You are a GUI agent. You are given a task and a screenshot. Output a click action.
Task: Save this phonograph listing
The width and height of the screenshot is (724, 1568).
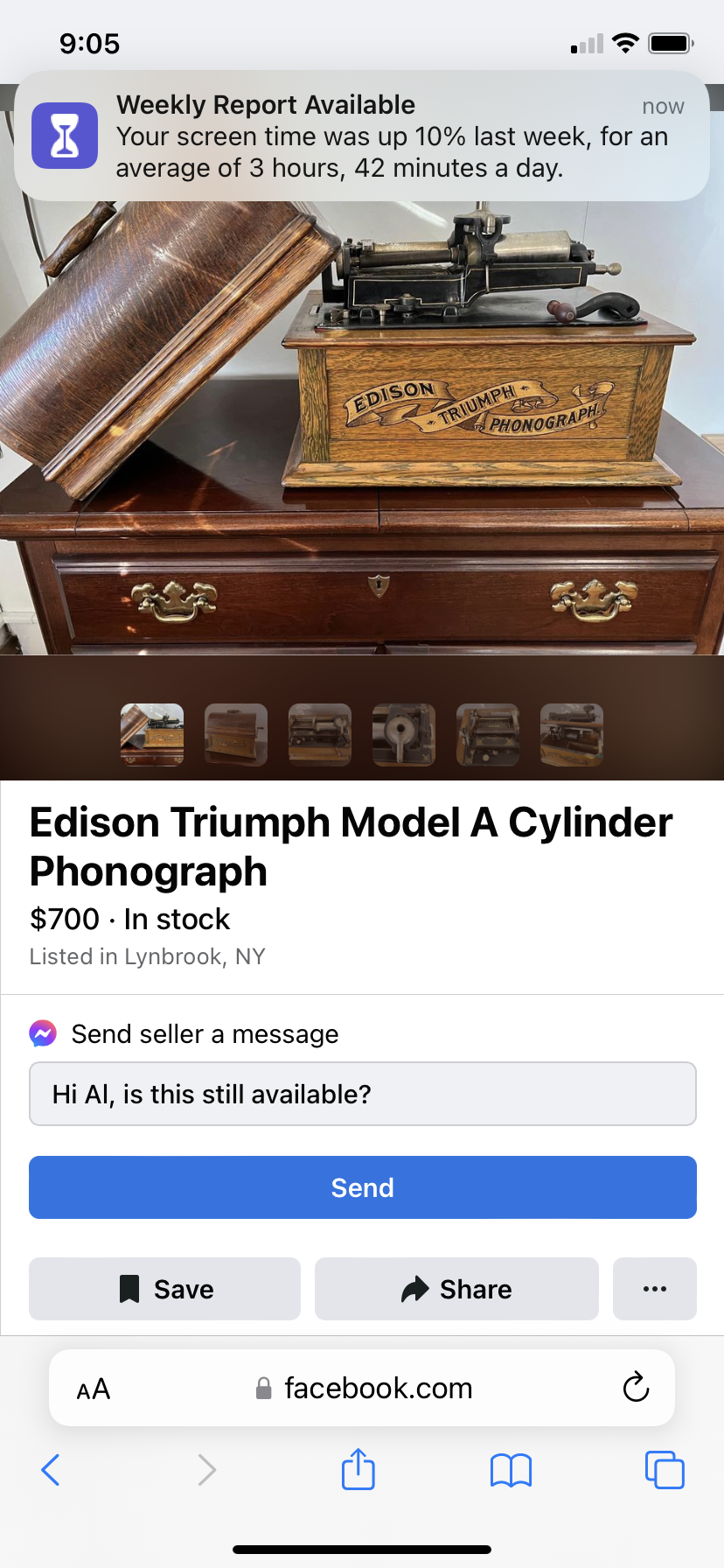click(164, 1289)
